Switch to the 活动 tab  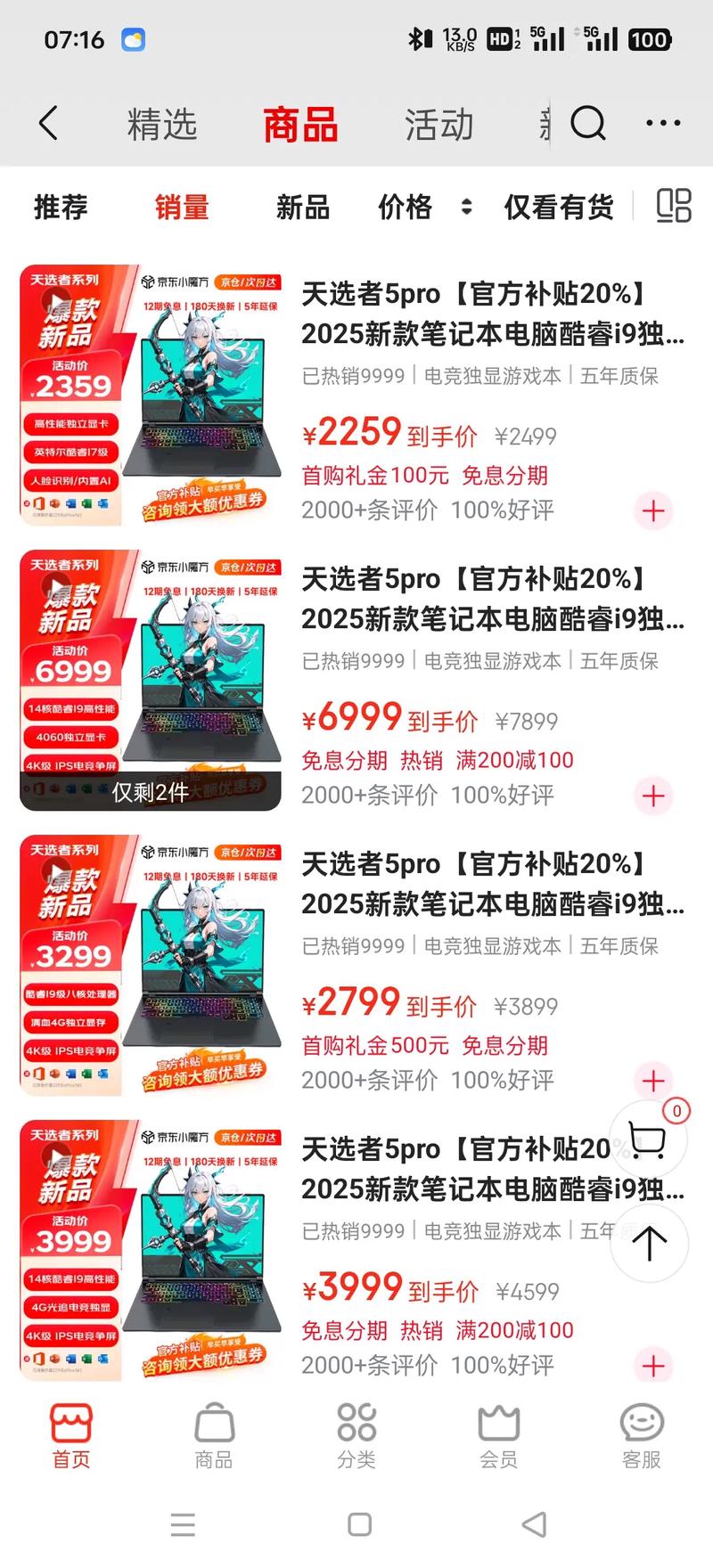[x=440, y=125]
